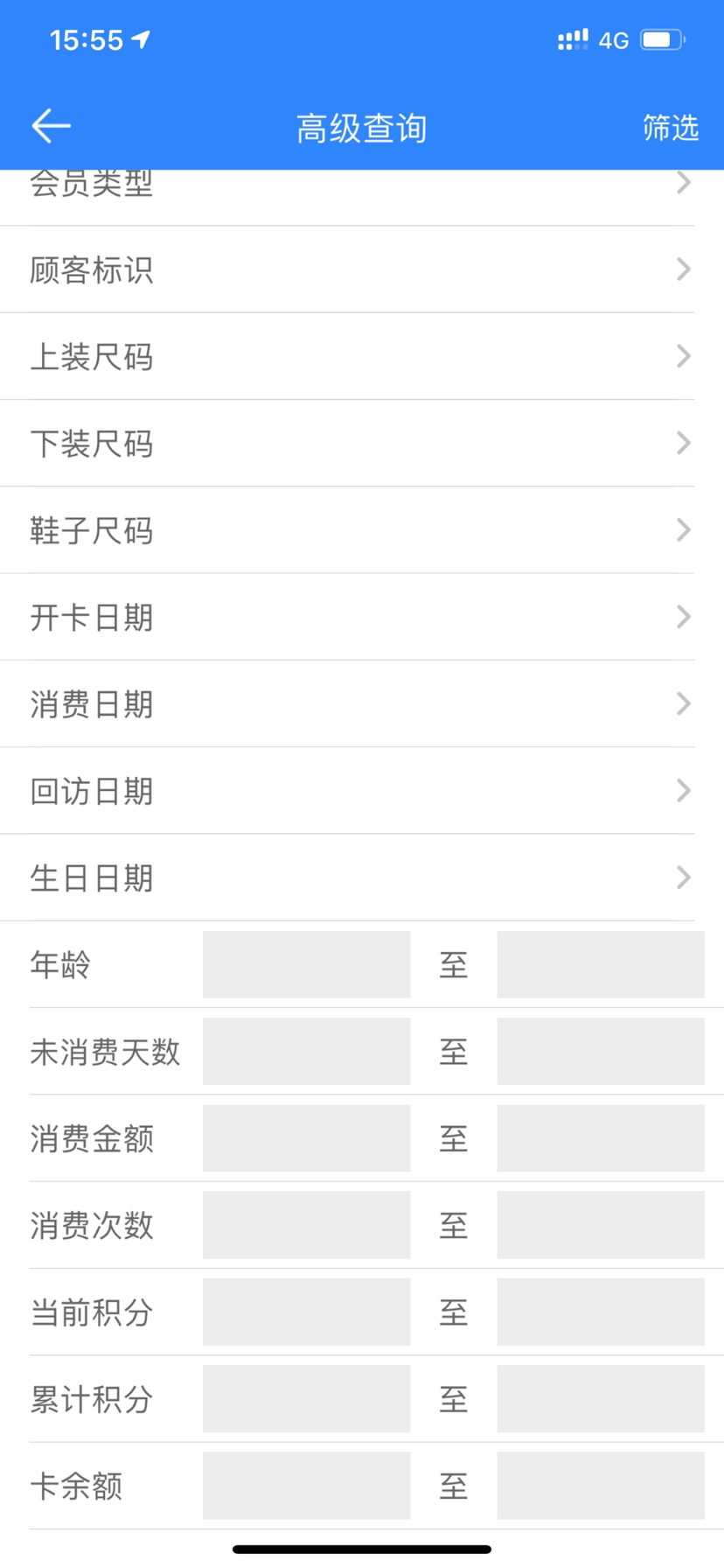Focus the maximum 年龄 field
This screenshot has height=1568, width=724.
pos(600,964)
